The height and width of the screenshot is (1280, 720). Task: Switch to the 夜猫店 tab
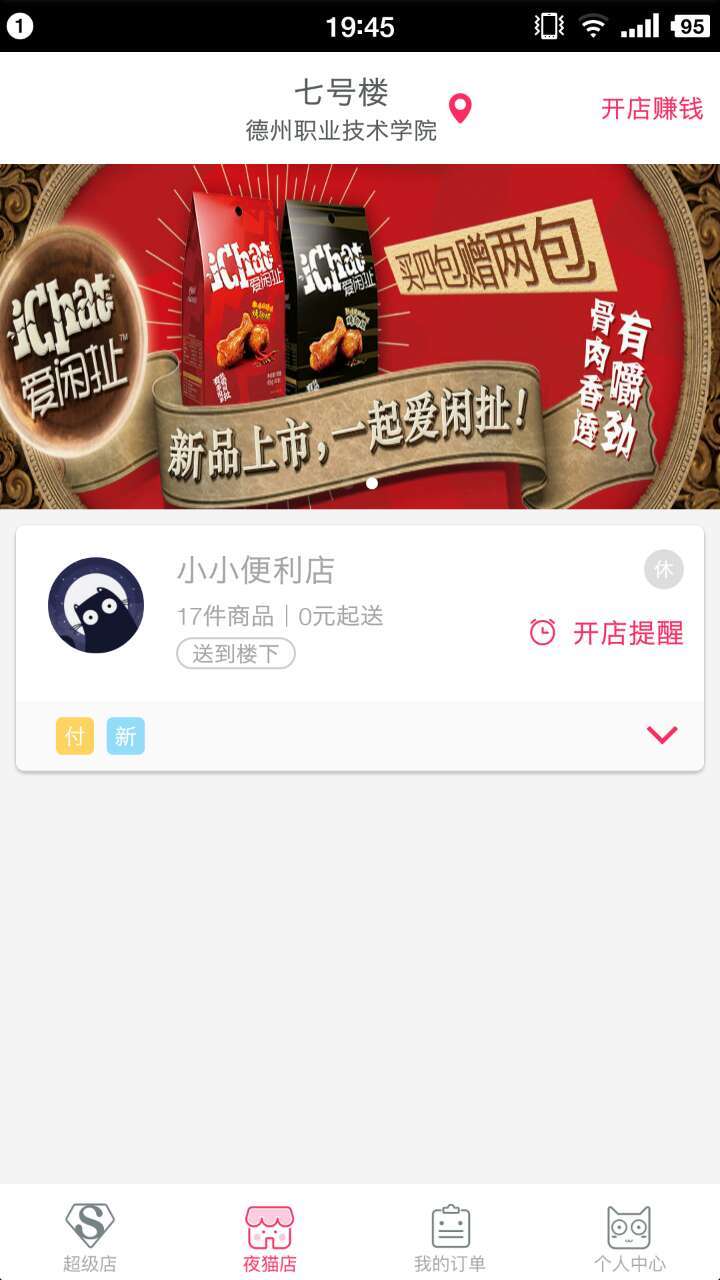(270, 1237)
